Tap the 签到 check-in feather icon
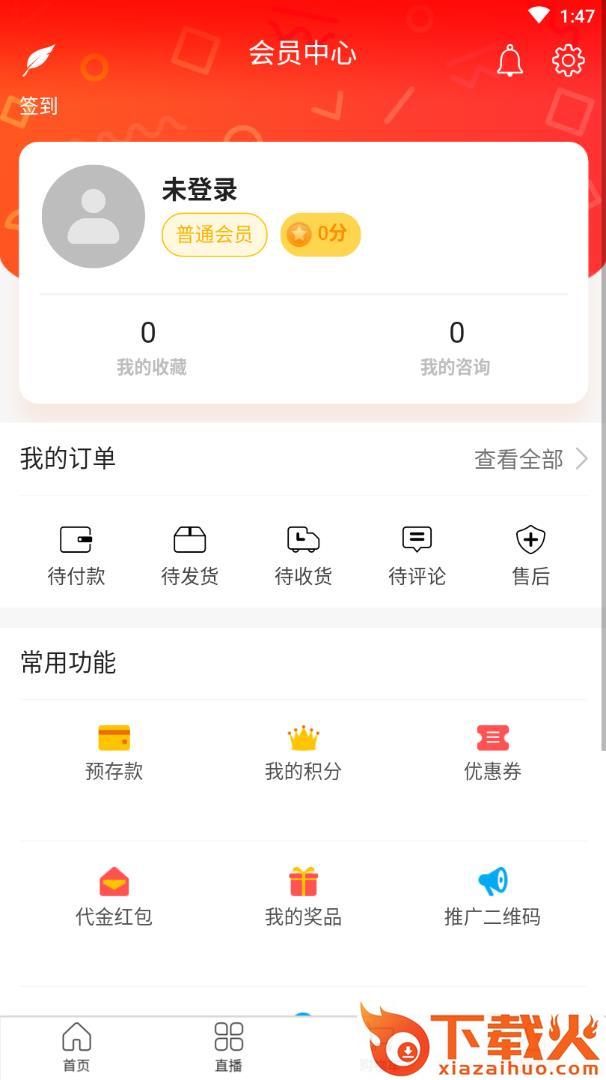 click(39, 62)
